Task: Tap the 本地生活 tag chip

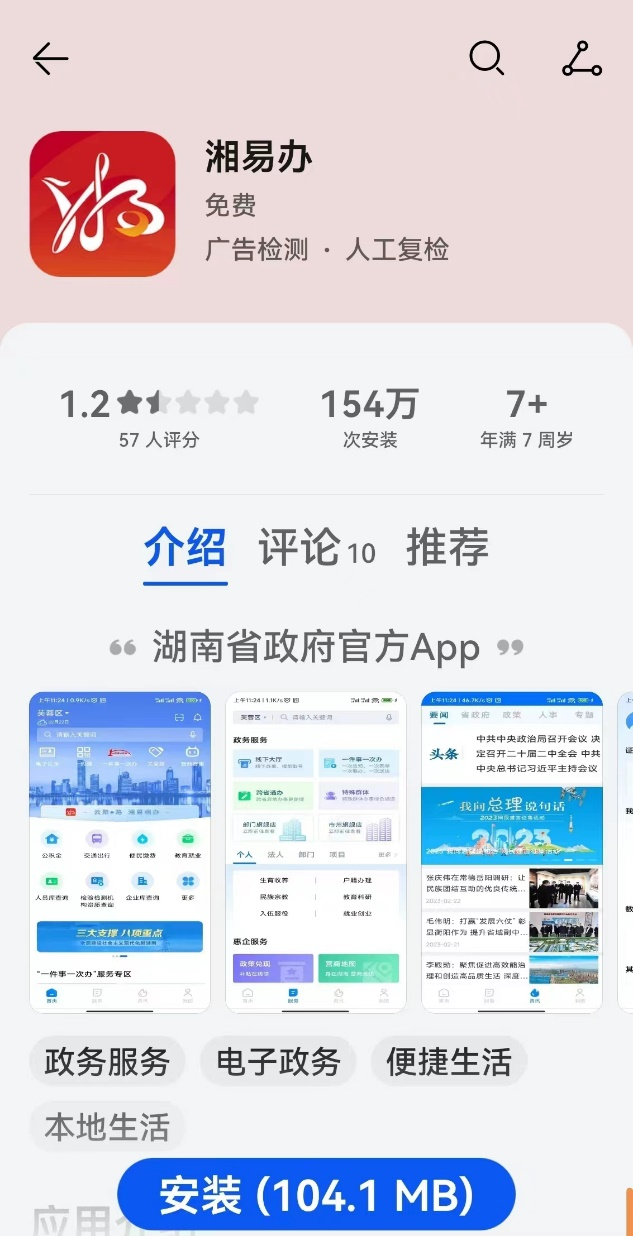Action: (107, 1127)
